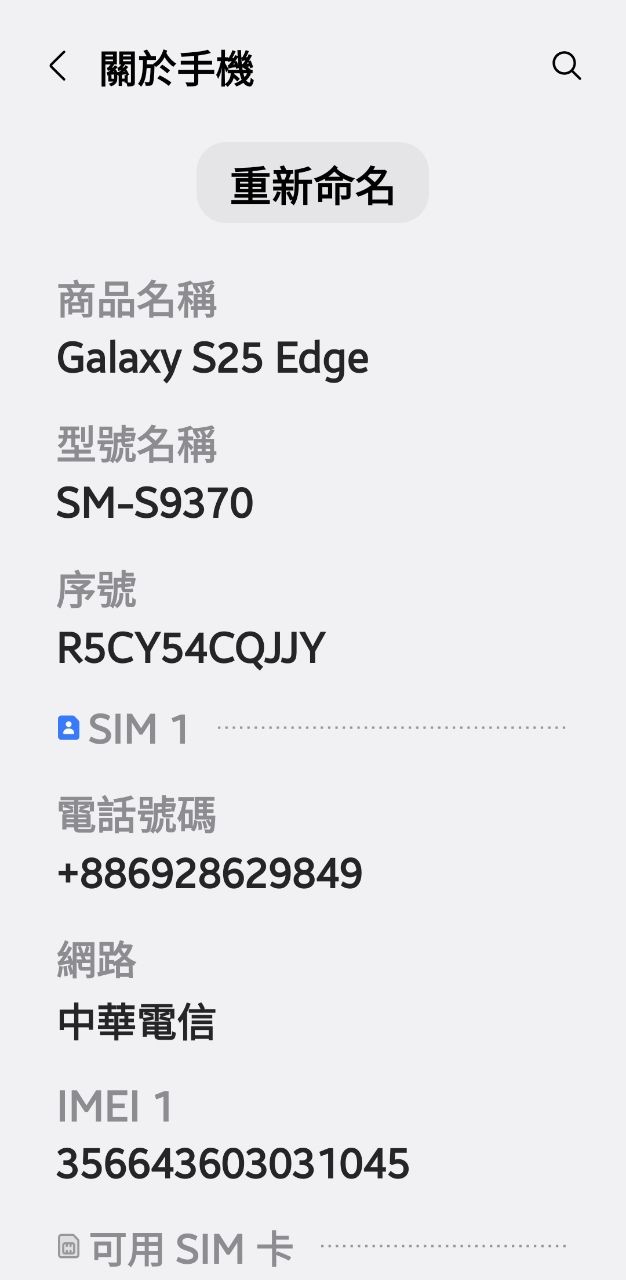Tap the 重新命名 button
626x1280 pixels.
pos(312,184)
